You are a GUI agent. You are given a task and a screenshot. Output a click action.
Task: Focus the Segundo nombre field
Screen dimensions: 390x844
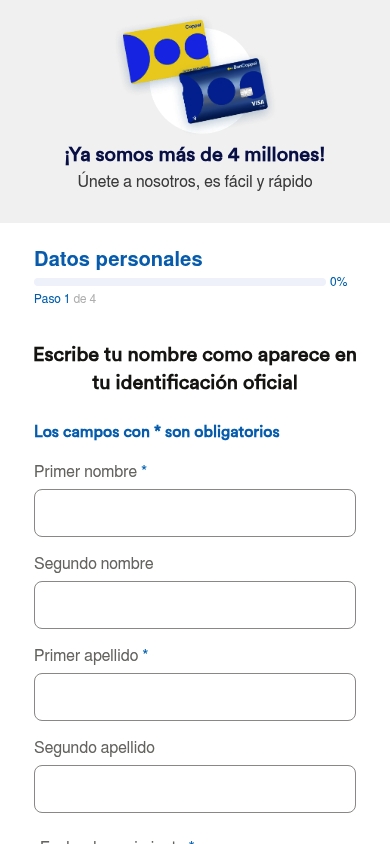[195, 605]
